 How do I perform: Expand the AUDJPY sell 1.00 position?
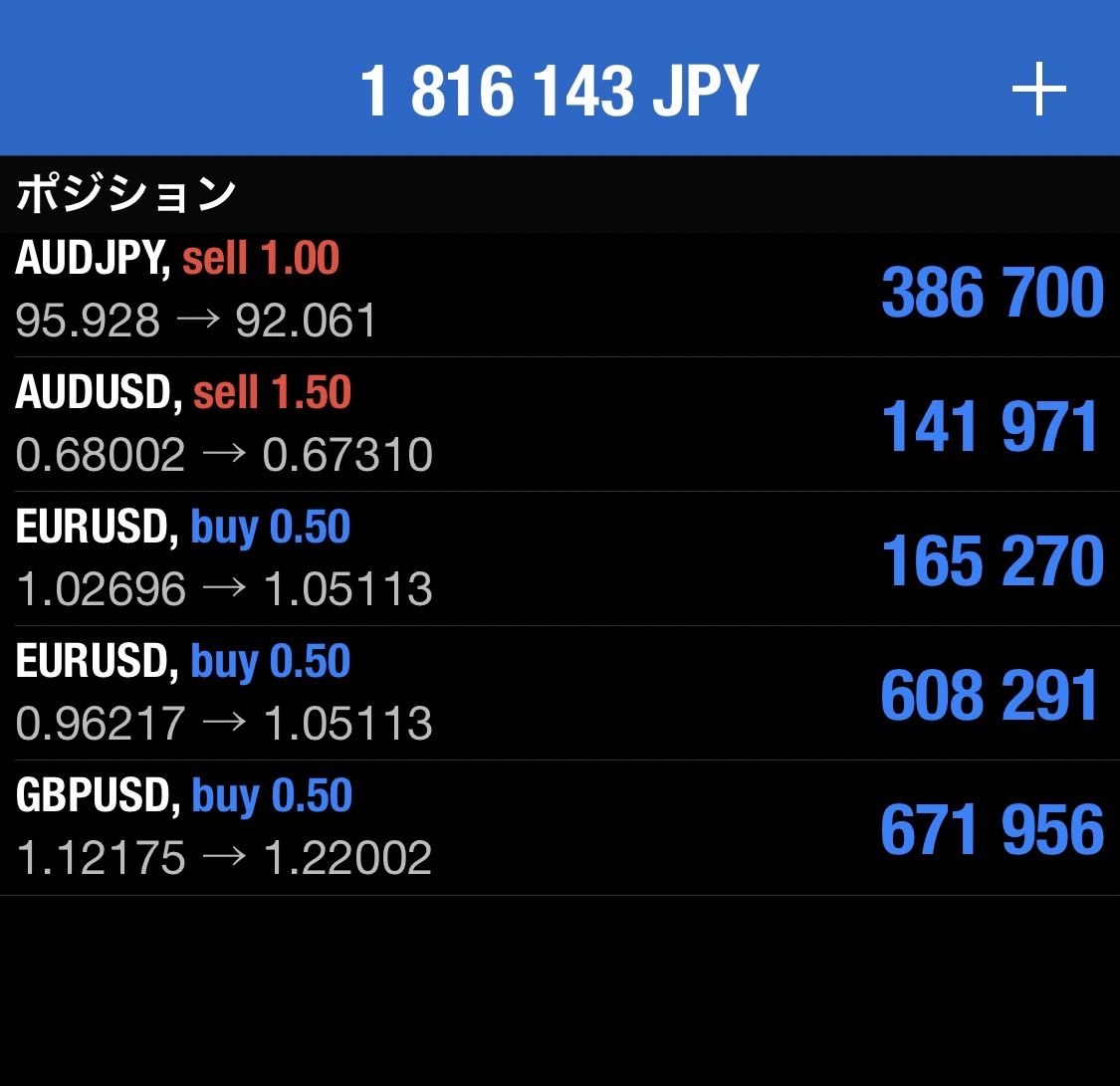(560, 292)
